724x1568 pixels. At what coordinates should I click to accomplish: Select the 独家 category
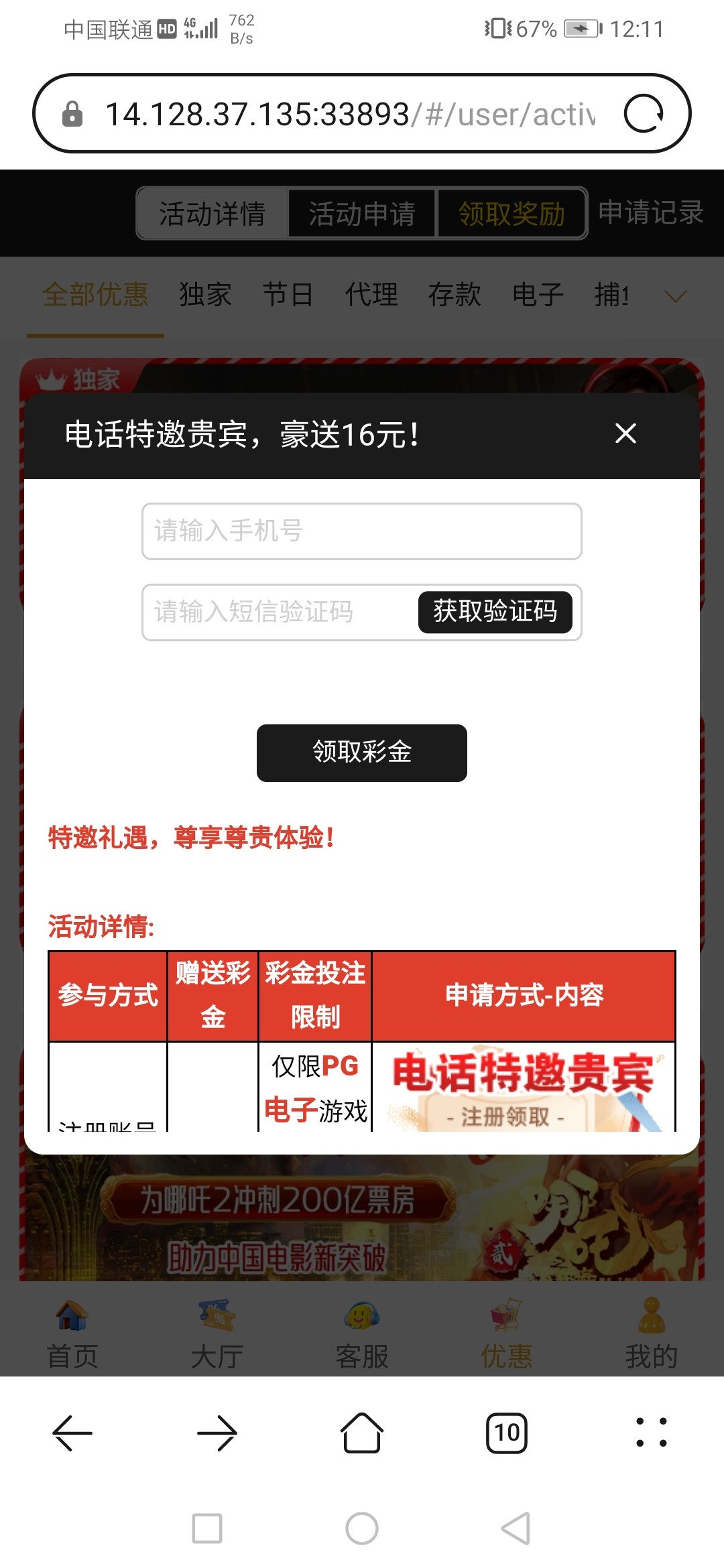[205, 295]
